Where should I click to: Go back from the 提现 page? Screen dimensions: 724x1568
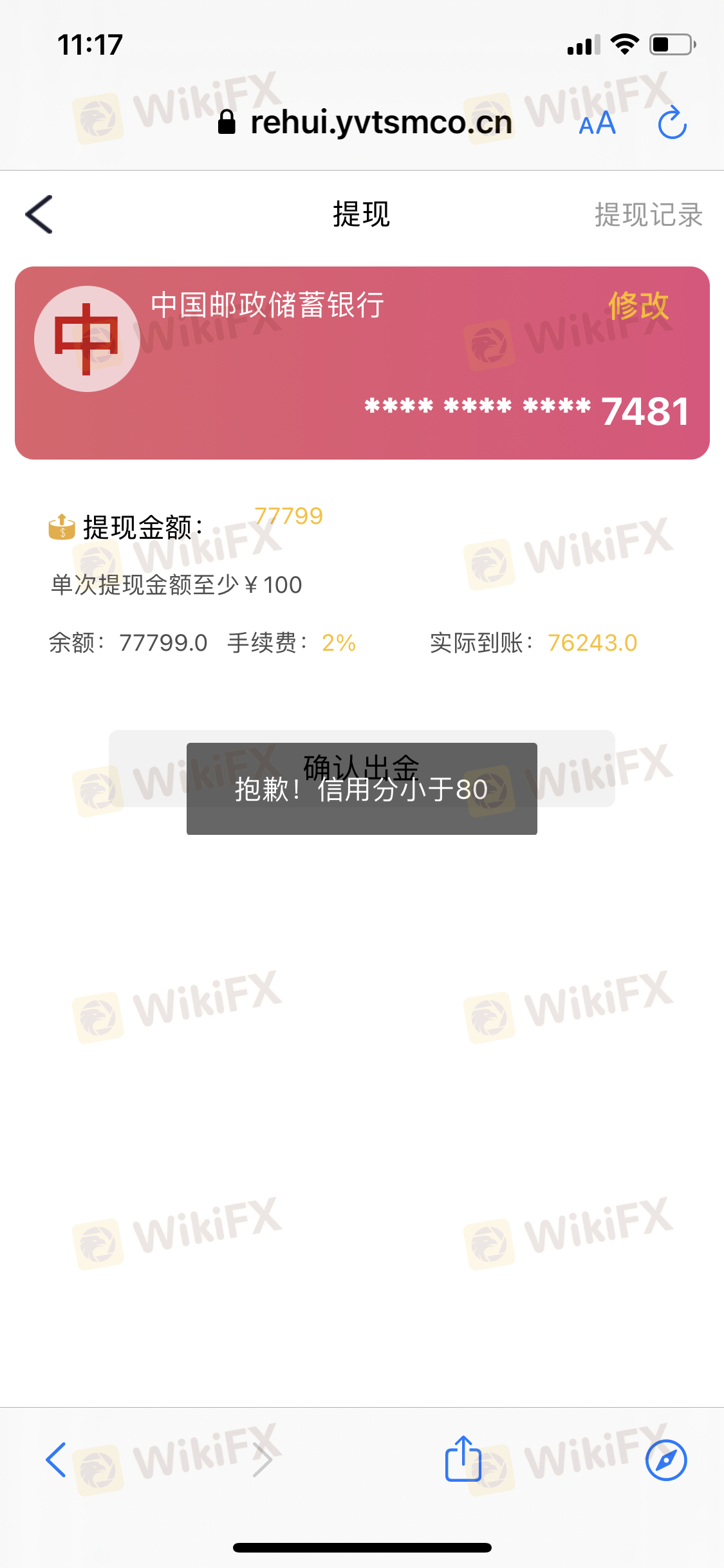click(39, 214)
